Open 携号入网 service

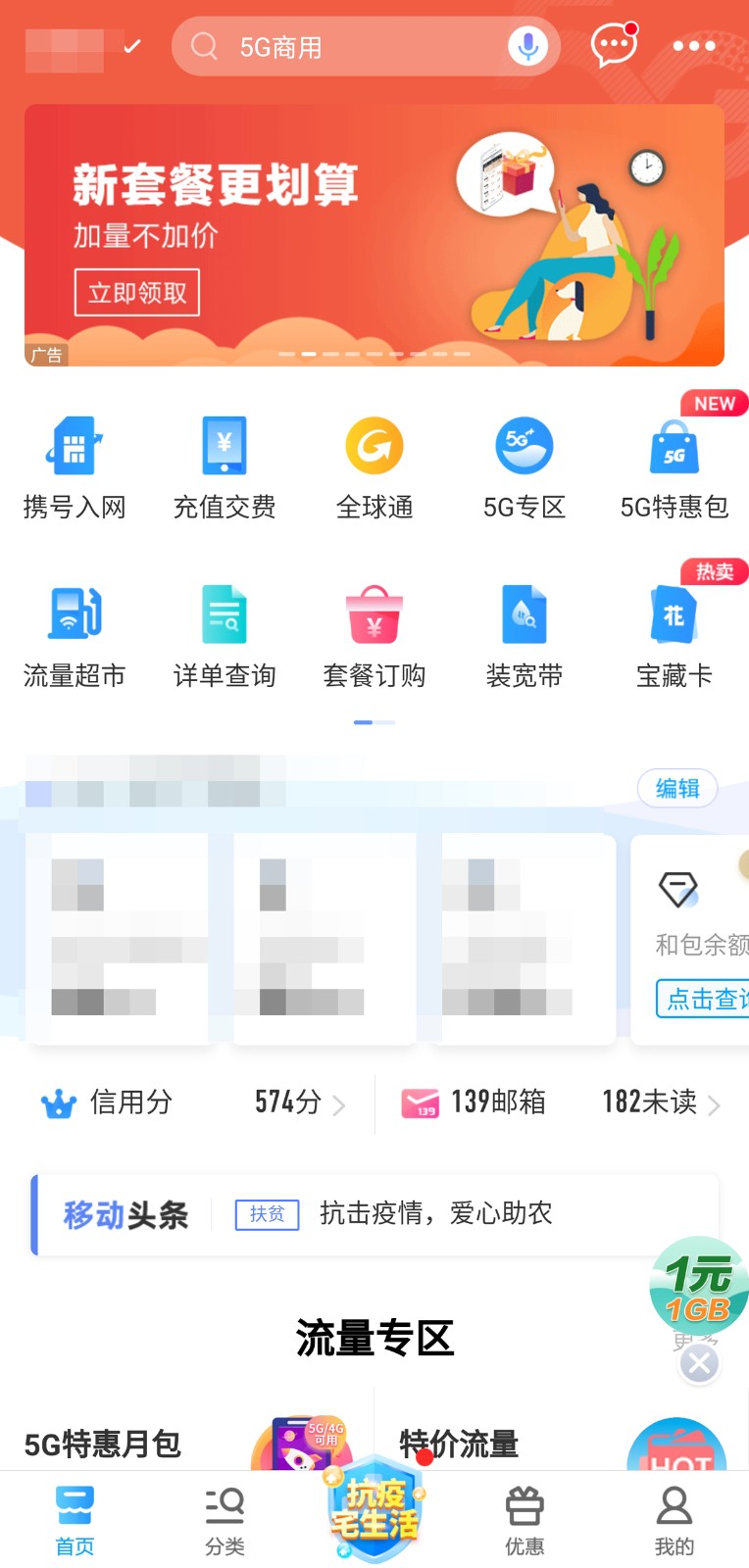coord(75,467)
